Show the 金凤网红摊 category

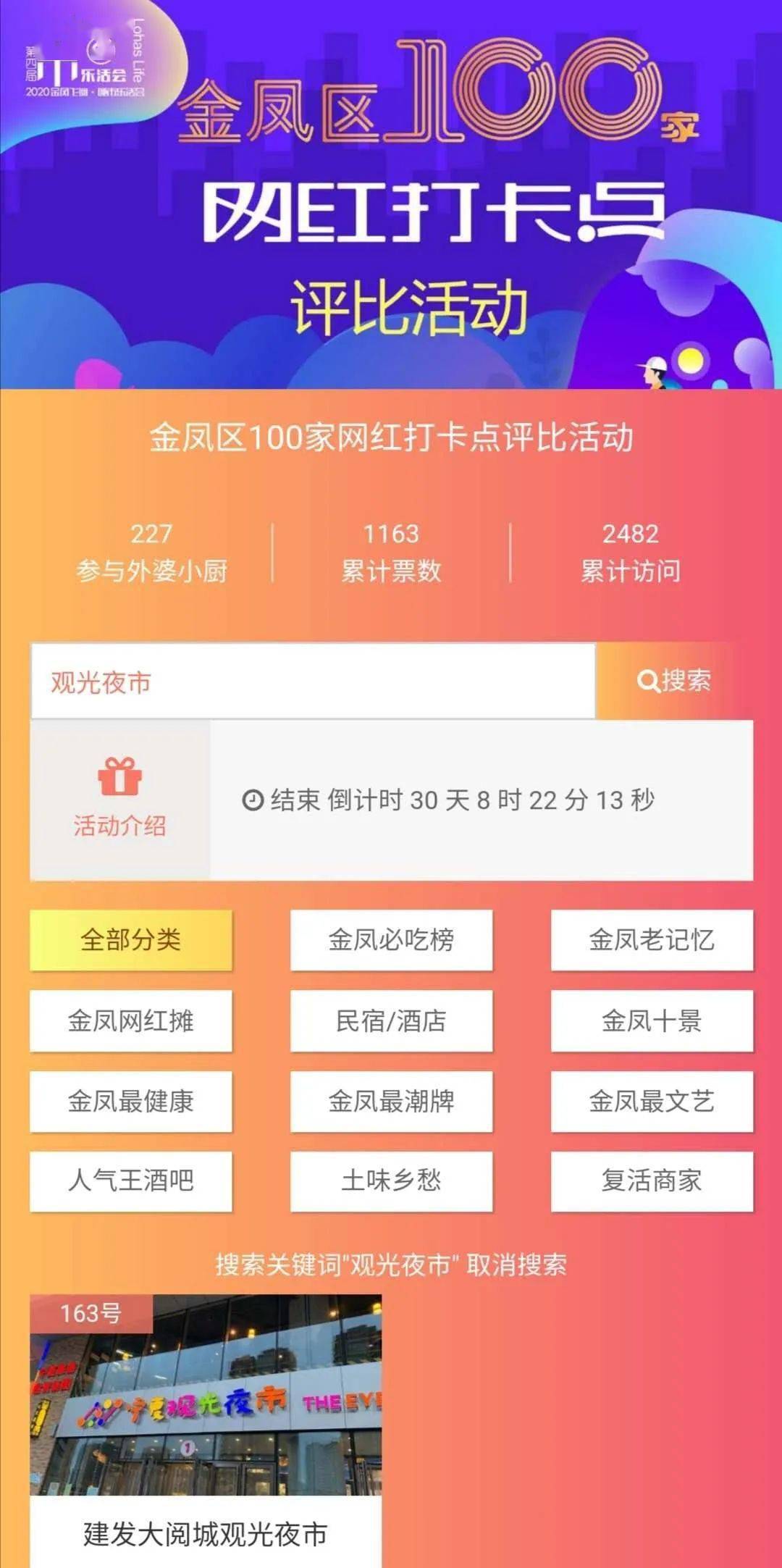(x=131, y=1020)
